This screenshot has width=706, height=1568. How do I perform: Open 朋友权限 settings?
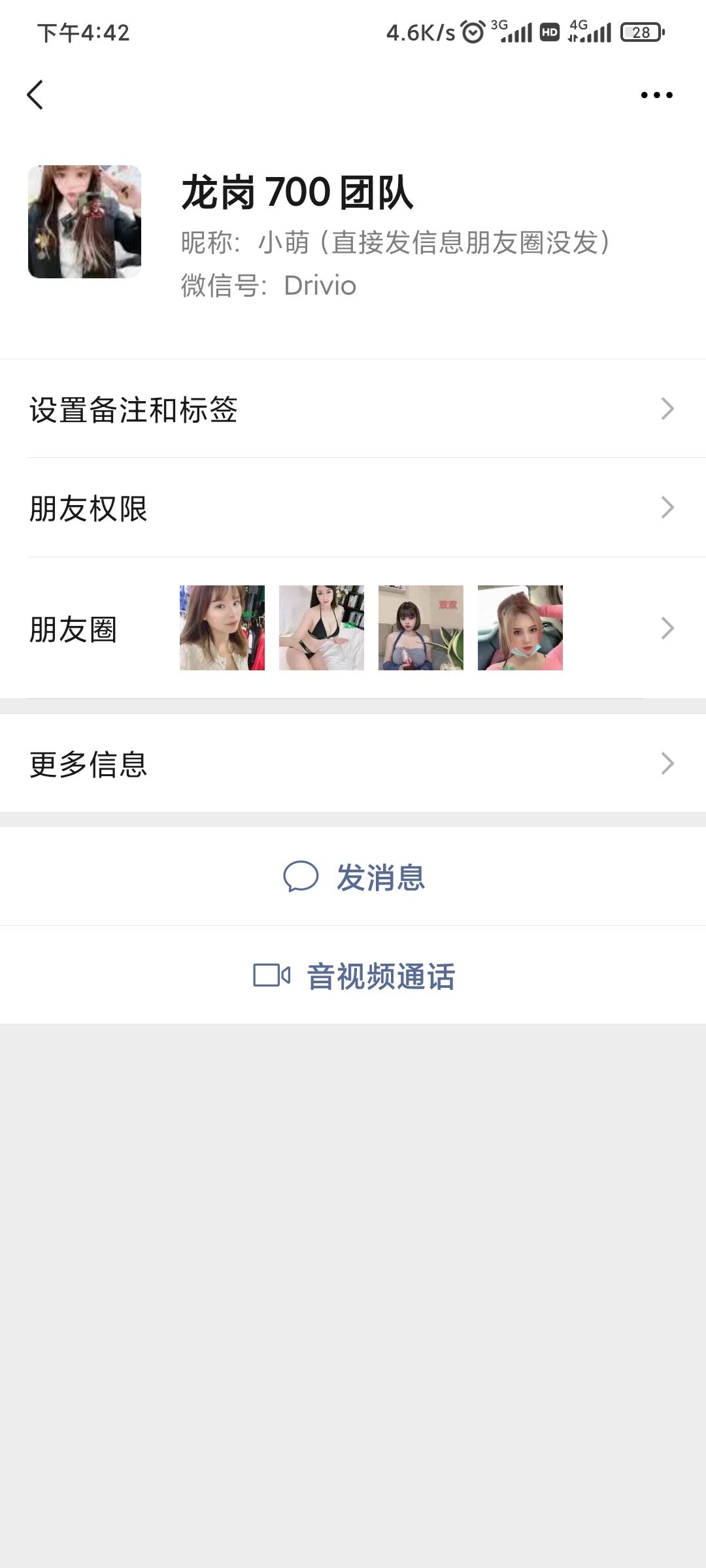[353, 508]
